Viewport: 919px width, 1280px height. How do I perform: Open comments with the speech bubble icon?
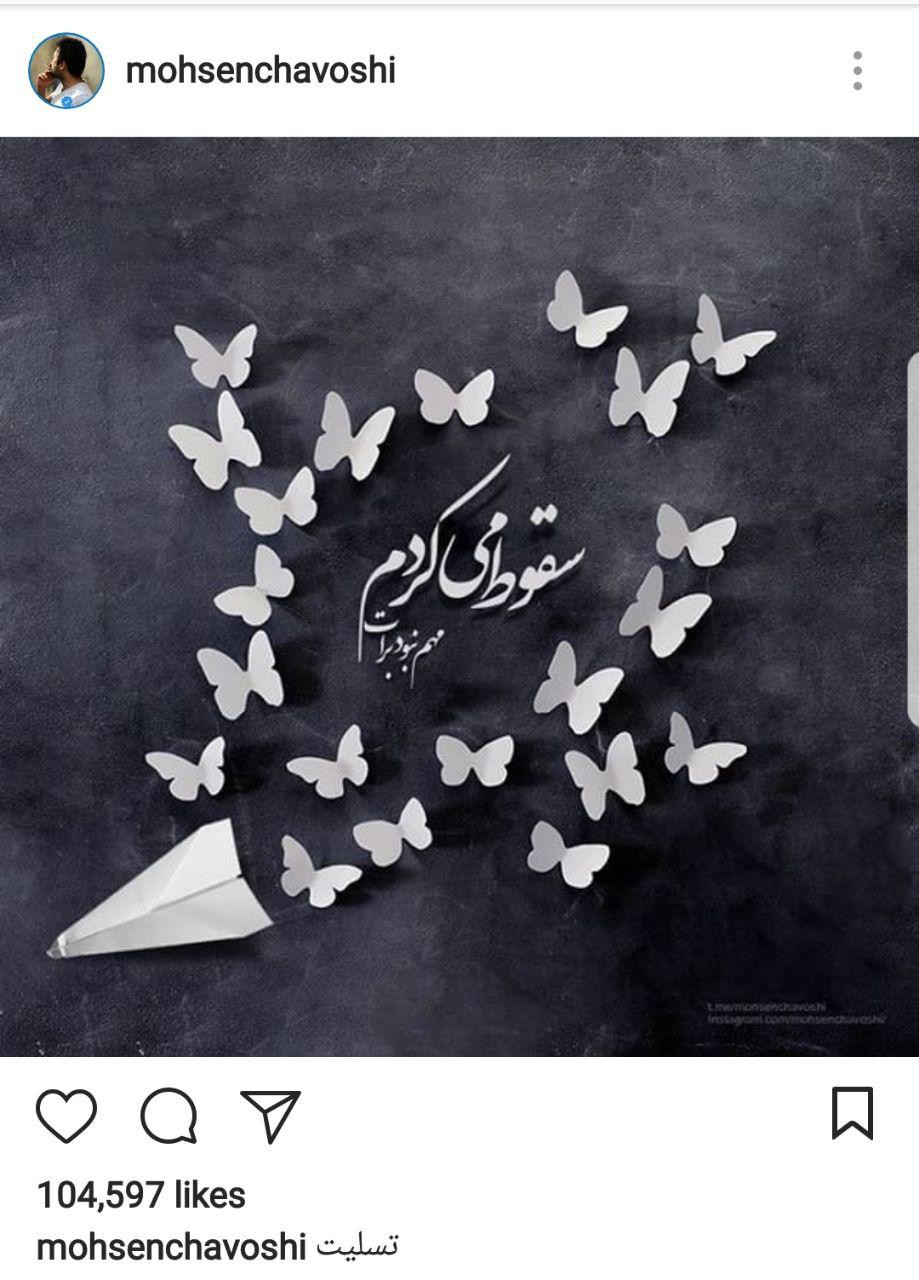[x=168, y=1115]
